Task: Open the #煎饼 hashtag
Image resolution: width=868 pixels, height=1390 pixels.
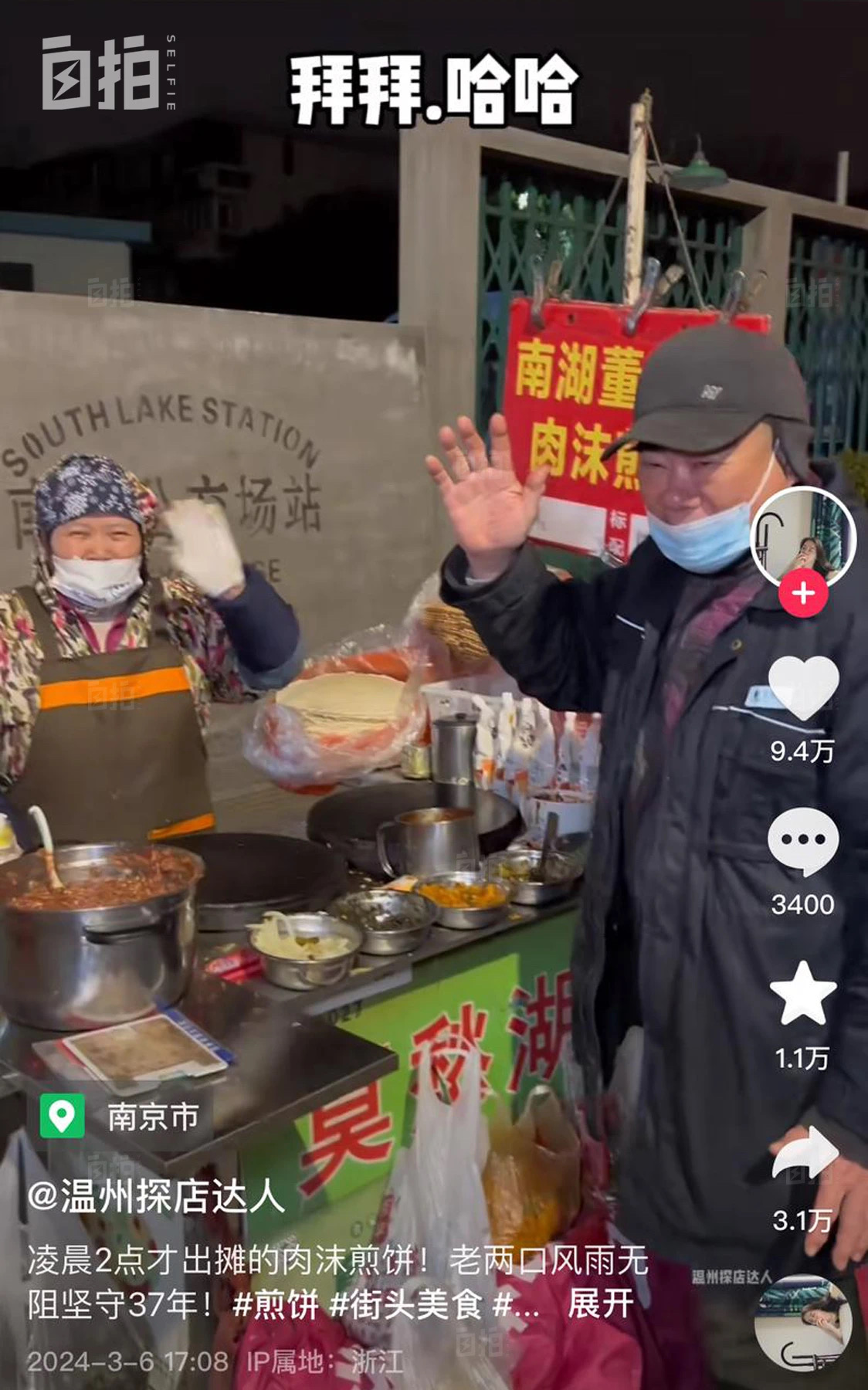Action: click(276, 1304)
